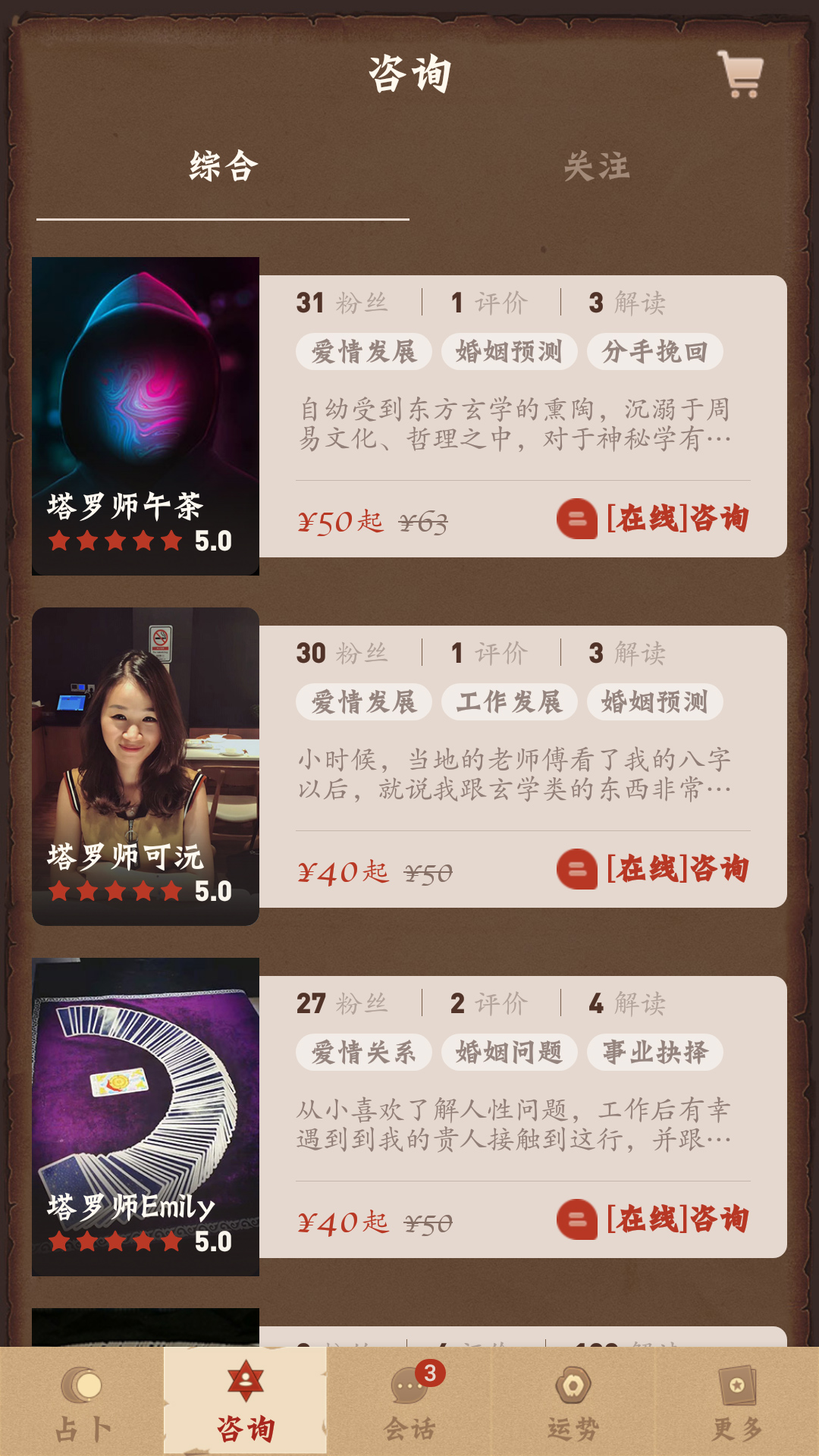The width and height of the screenshot is (819, 1456).
Task: Tap the red chat bubble beside 塔罗师午茶
Action: tap(576, 519)
